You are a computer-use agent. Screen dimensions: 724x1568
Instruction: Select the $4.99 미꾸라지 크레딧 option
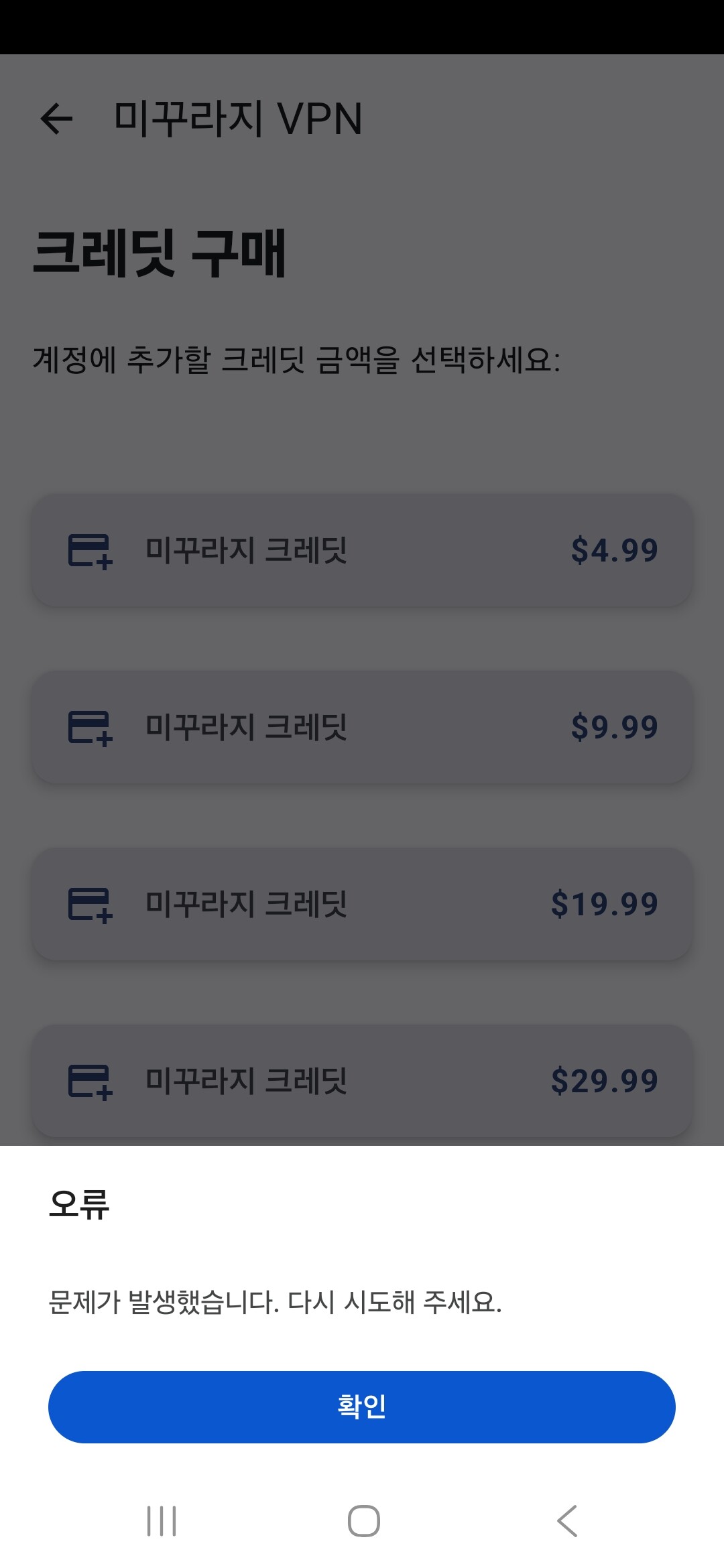[x=362, y=551]
